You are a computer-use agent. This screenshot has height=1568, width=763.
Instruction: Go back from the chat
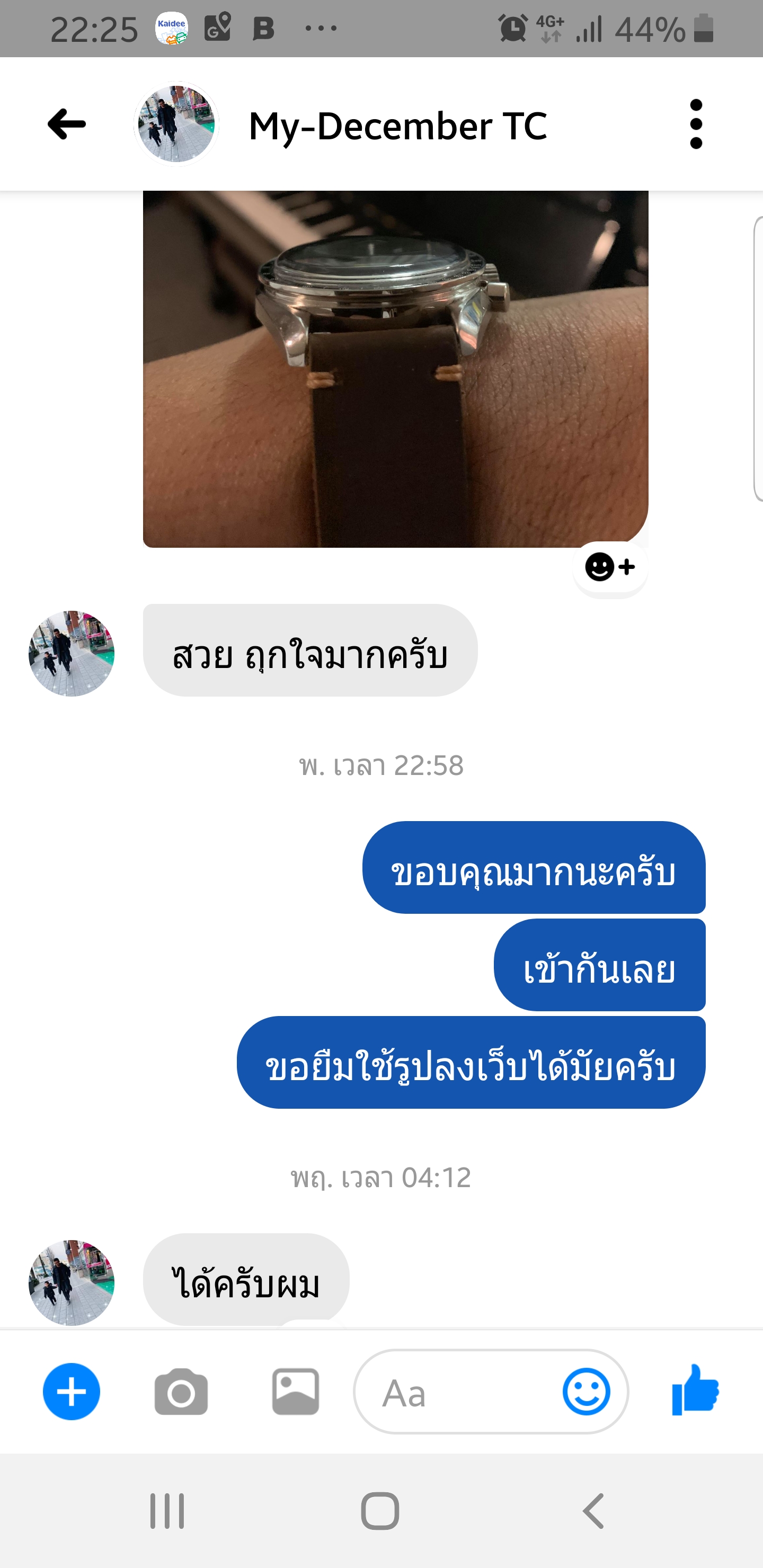coord(66,124)
